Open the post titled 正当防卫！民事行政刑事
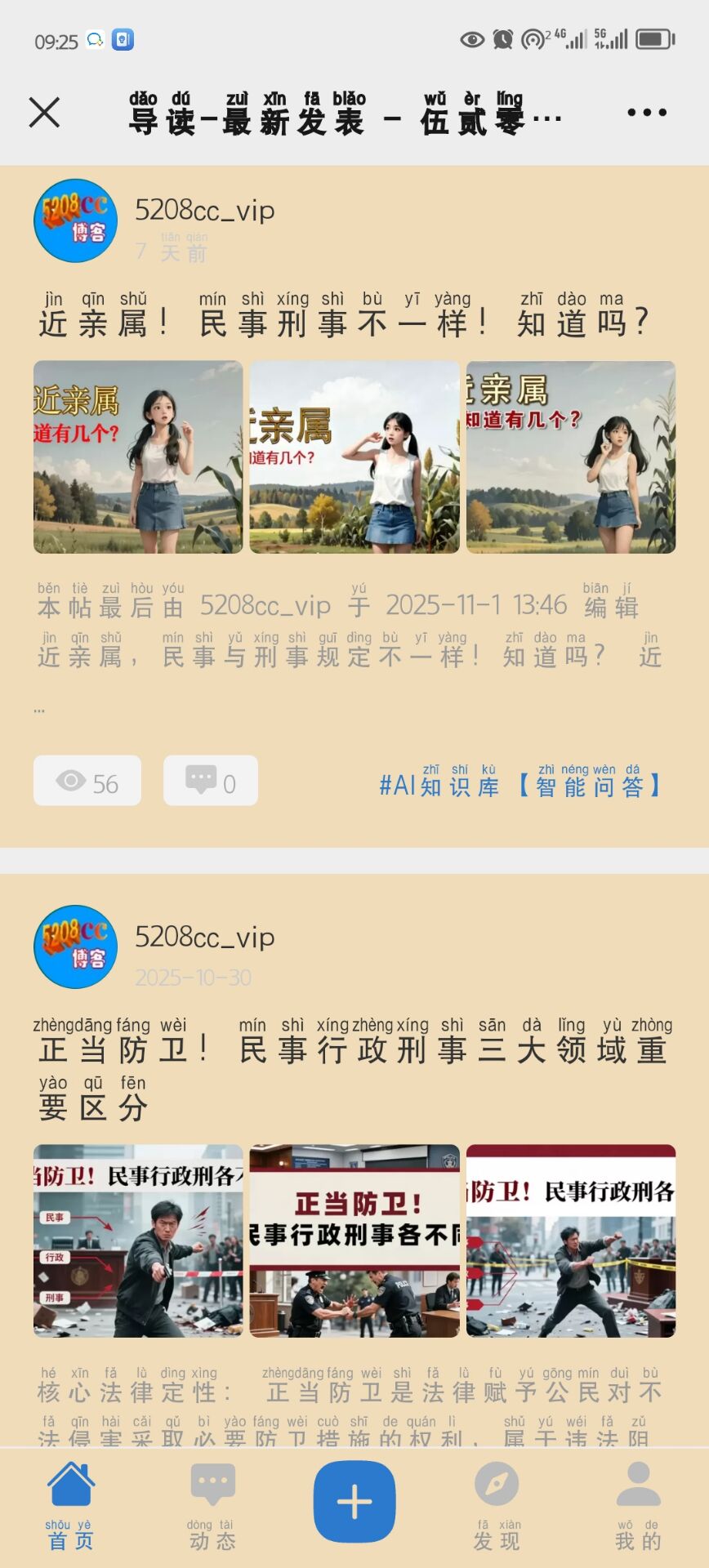709x1568 pixels. pos(353,1050)
